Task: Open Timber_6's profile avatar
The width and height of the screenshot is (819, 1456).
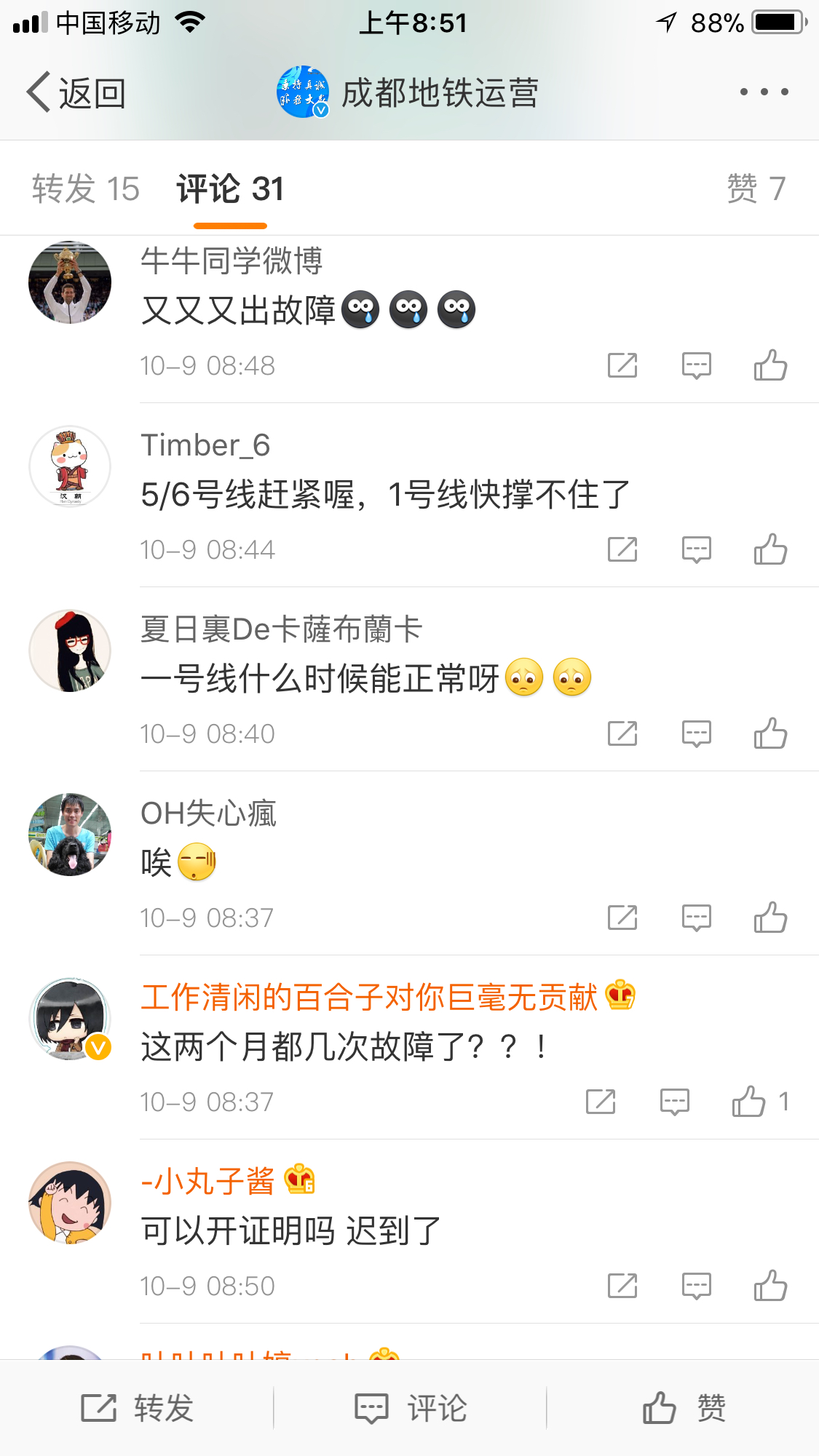Action: click(x=70, y=466)
